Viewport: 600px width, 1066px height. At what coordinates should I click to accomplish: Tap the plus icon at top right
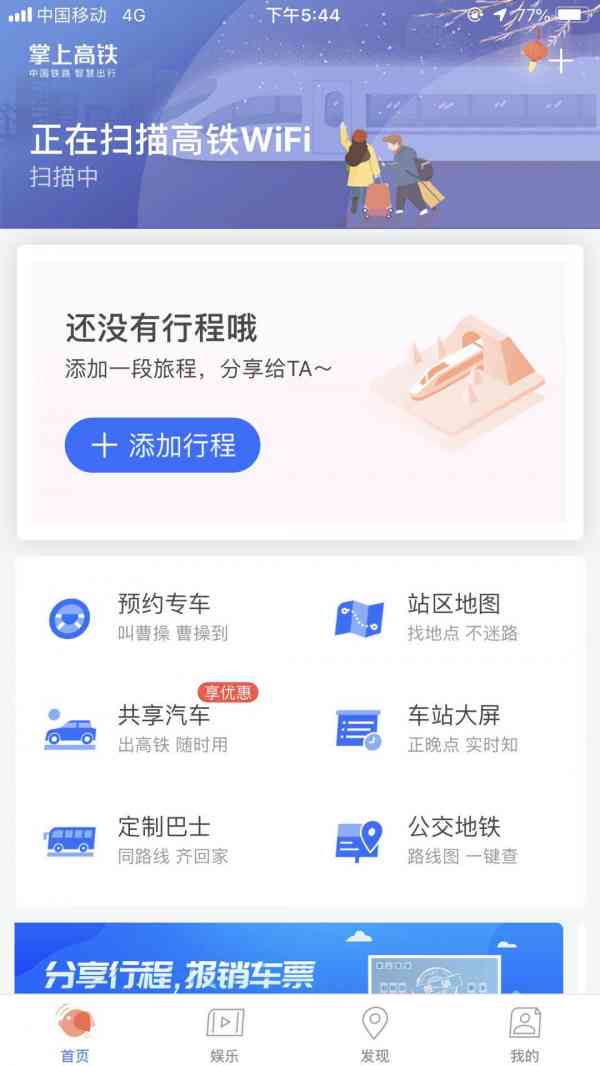pos(561,62)
